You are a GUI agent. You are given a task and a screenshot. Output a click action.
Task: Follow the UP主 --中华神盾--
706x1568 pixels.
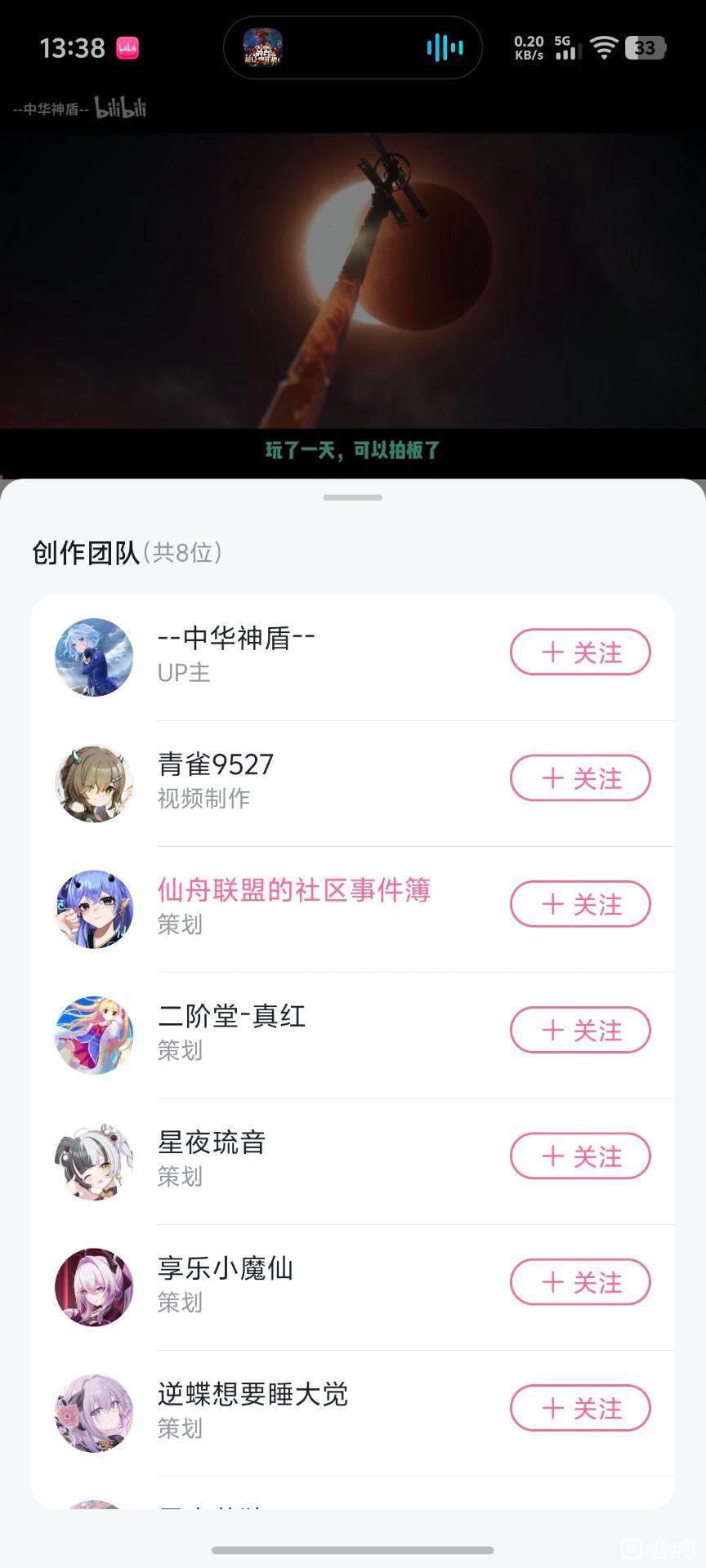[x=580, y=652]
